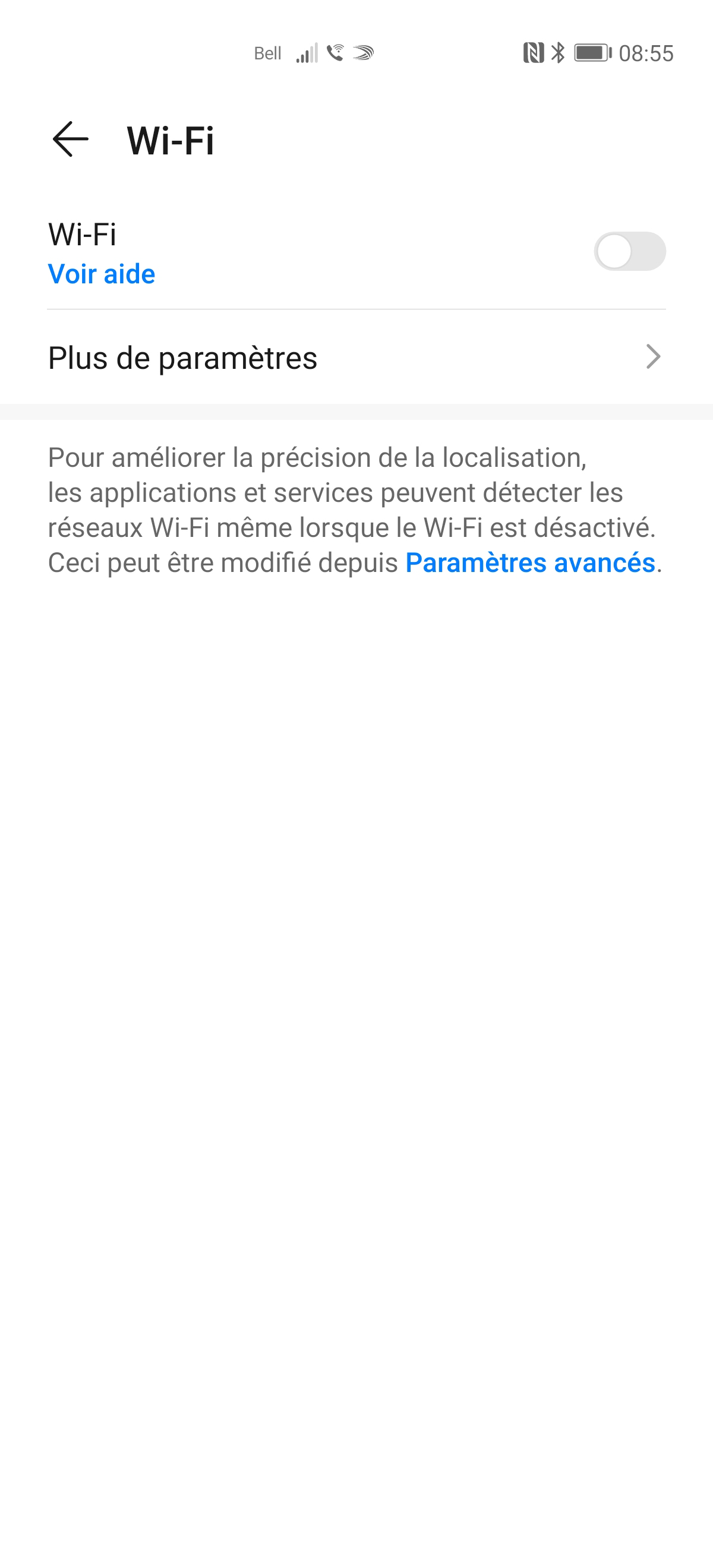Tap the Wi-Fi calling phone icon
Image resolution: width=713 pixels, height=1568 pixels.
[x=335, y=53]
